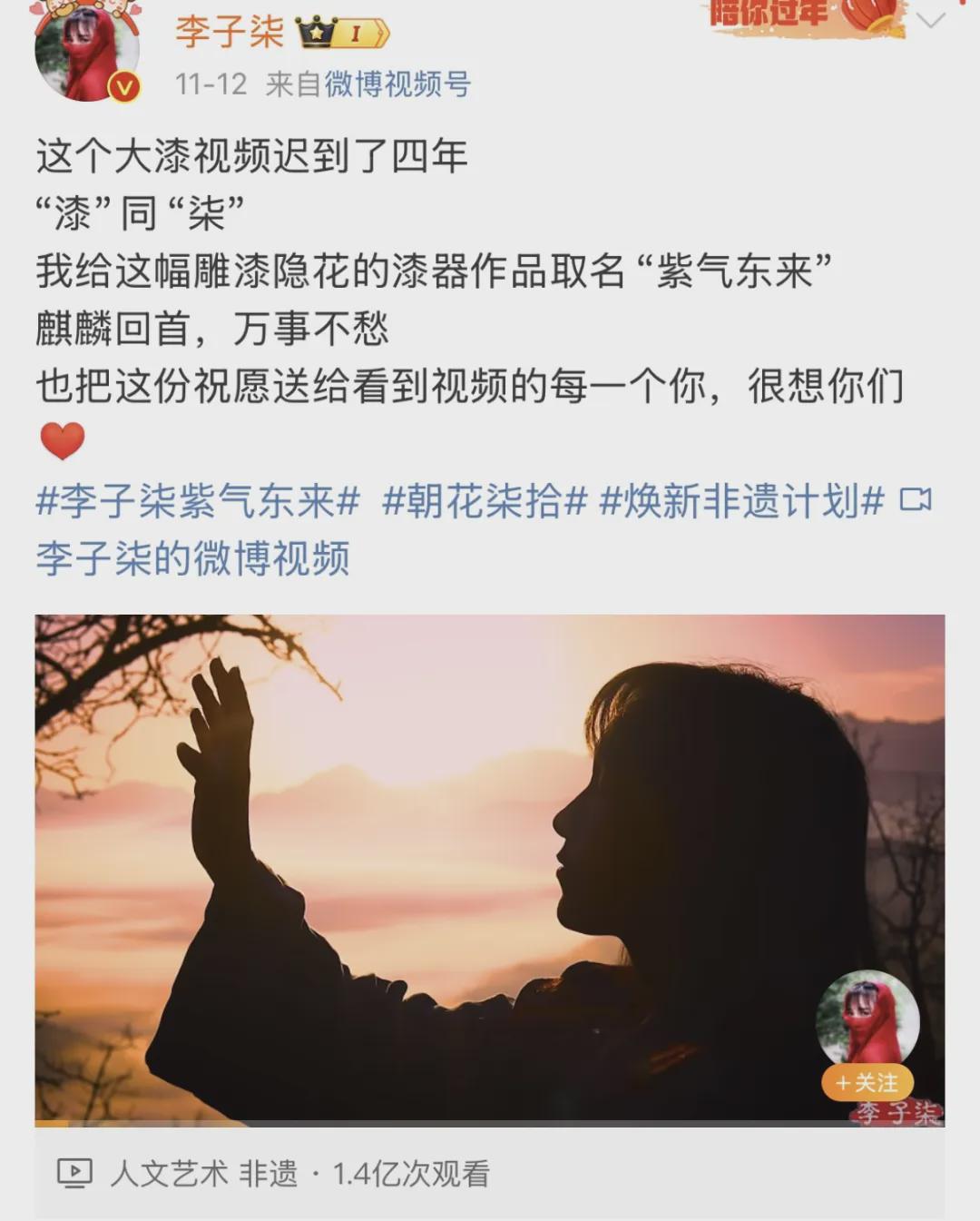Screen dimensions: 980x1221
Task: Open the 李子柒 username link
Action: point(229,33)
